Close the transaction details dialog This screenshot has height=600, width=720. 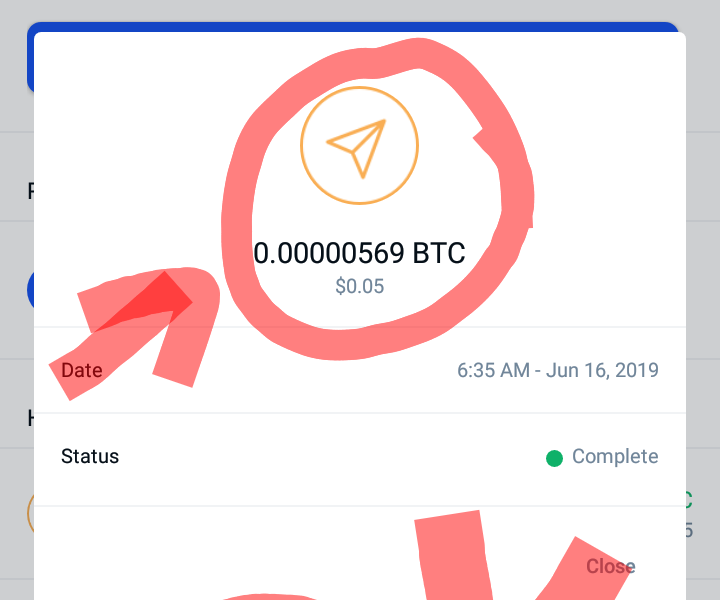tap(610, 566)
